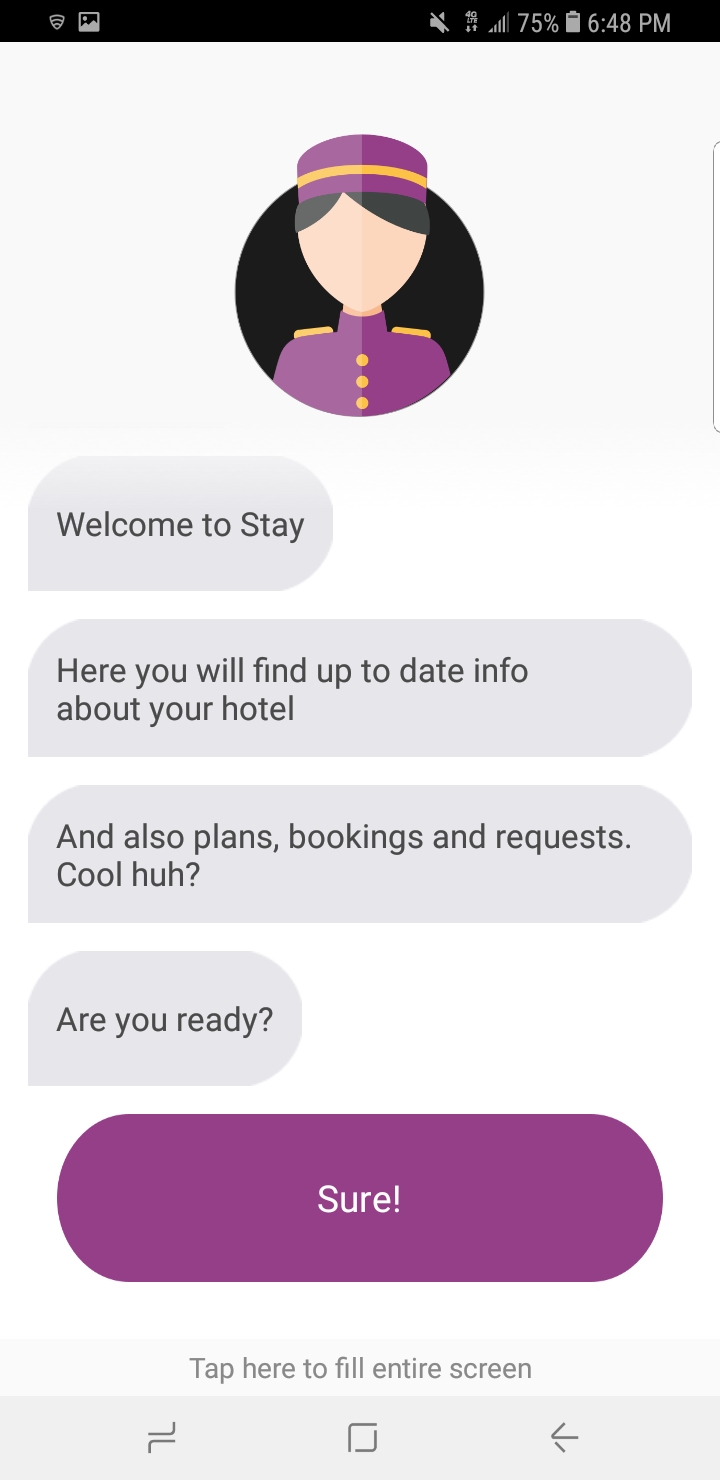Tap the Sure! button

point(360,1198)
